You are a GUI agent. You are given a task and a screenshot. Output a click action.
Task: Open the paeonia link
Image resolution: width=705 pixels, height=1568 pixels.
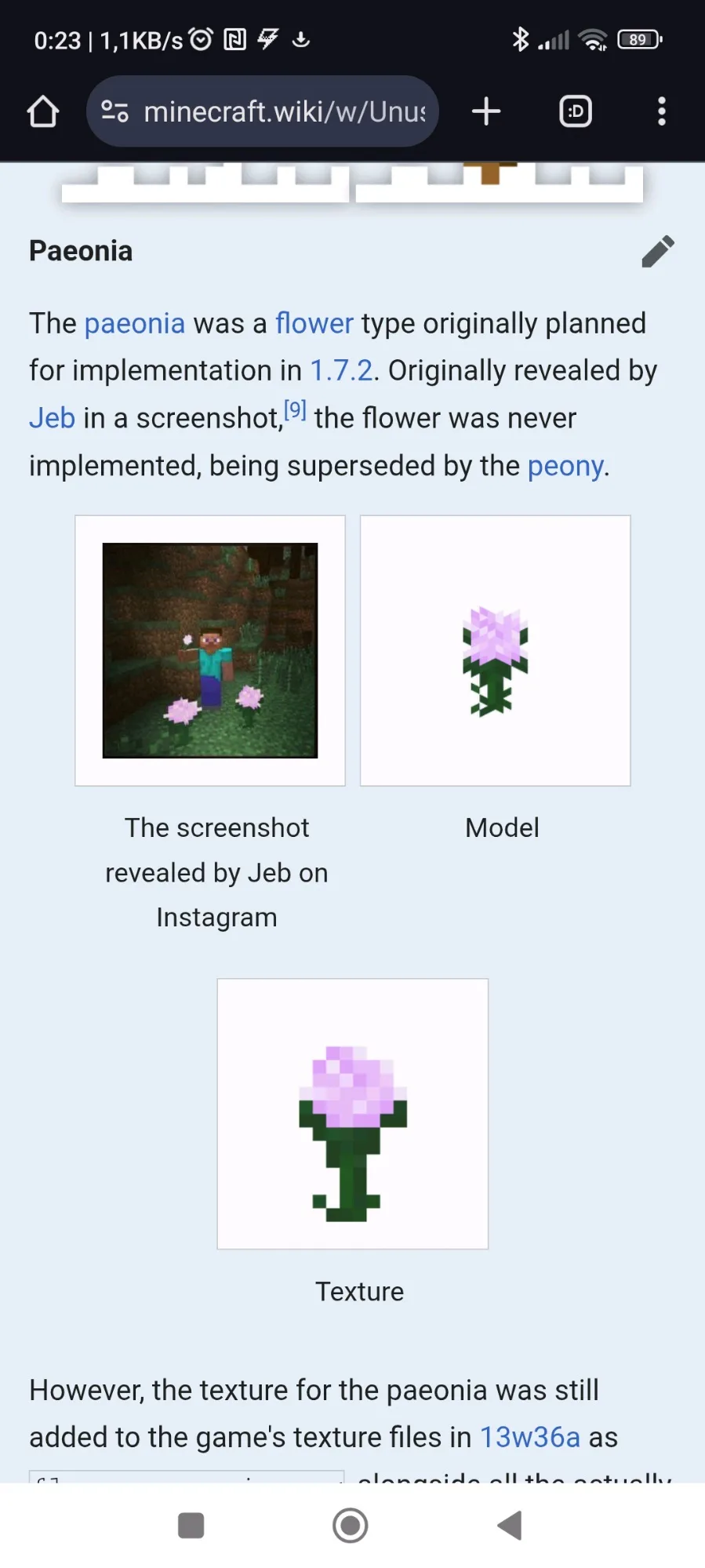pyautogui.click(x=134, y=323)
